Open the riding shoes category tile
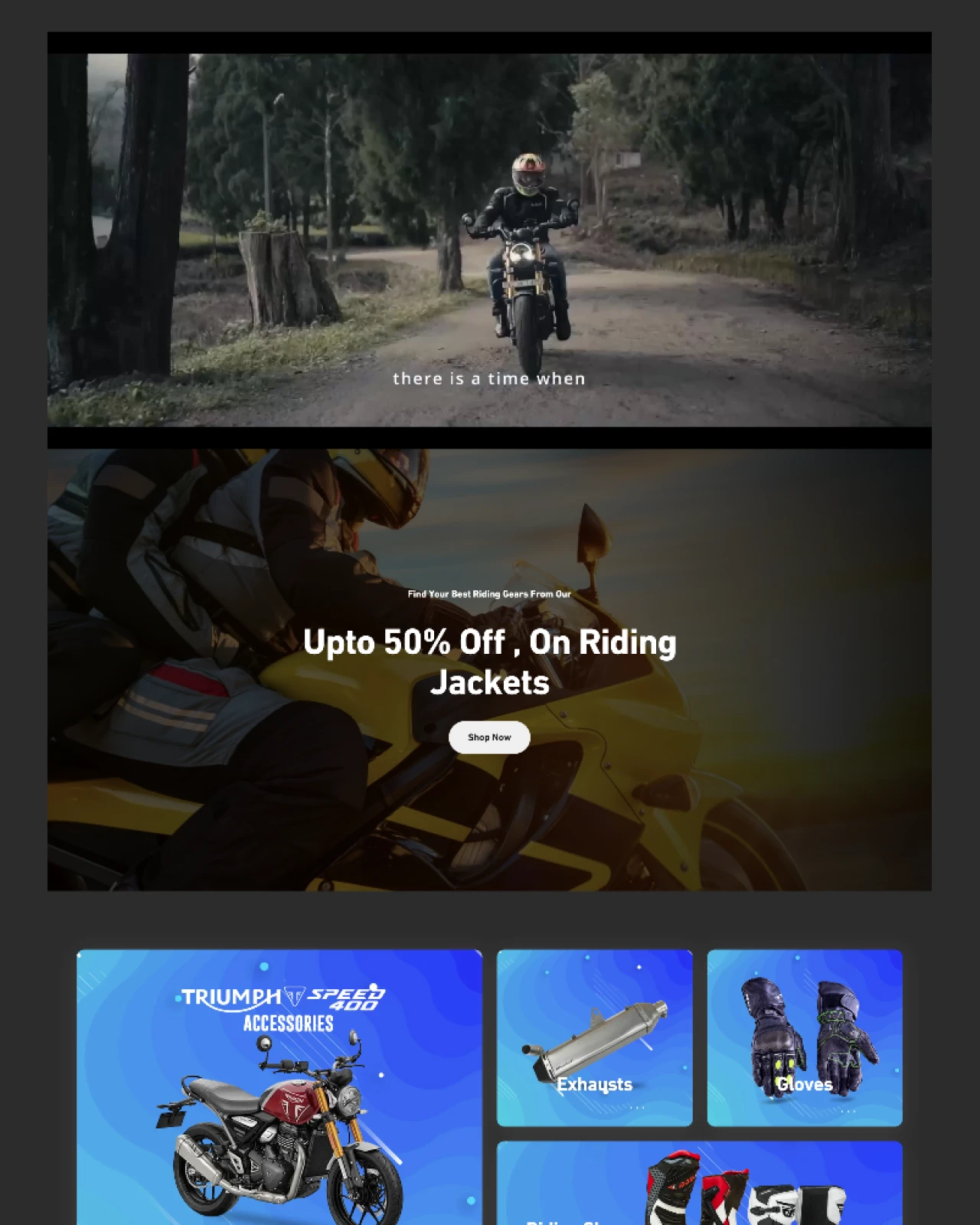 (x=699, y=1184)
